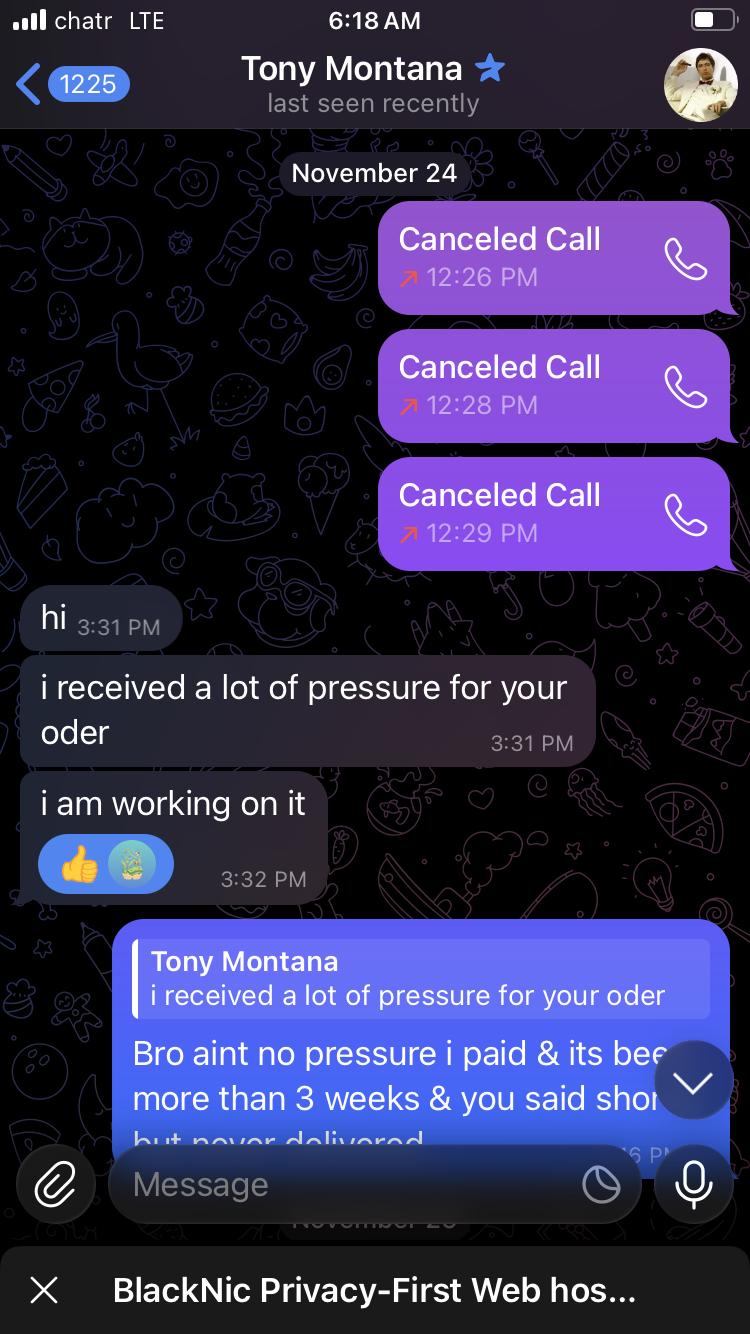Viewport: 750px width, 1334px height.
Task: Open the sticker panel in the message box
Action: [x=601, y=1185]
